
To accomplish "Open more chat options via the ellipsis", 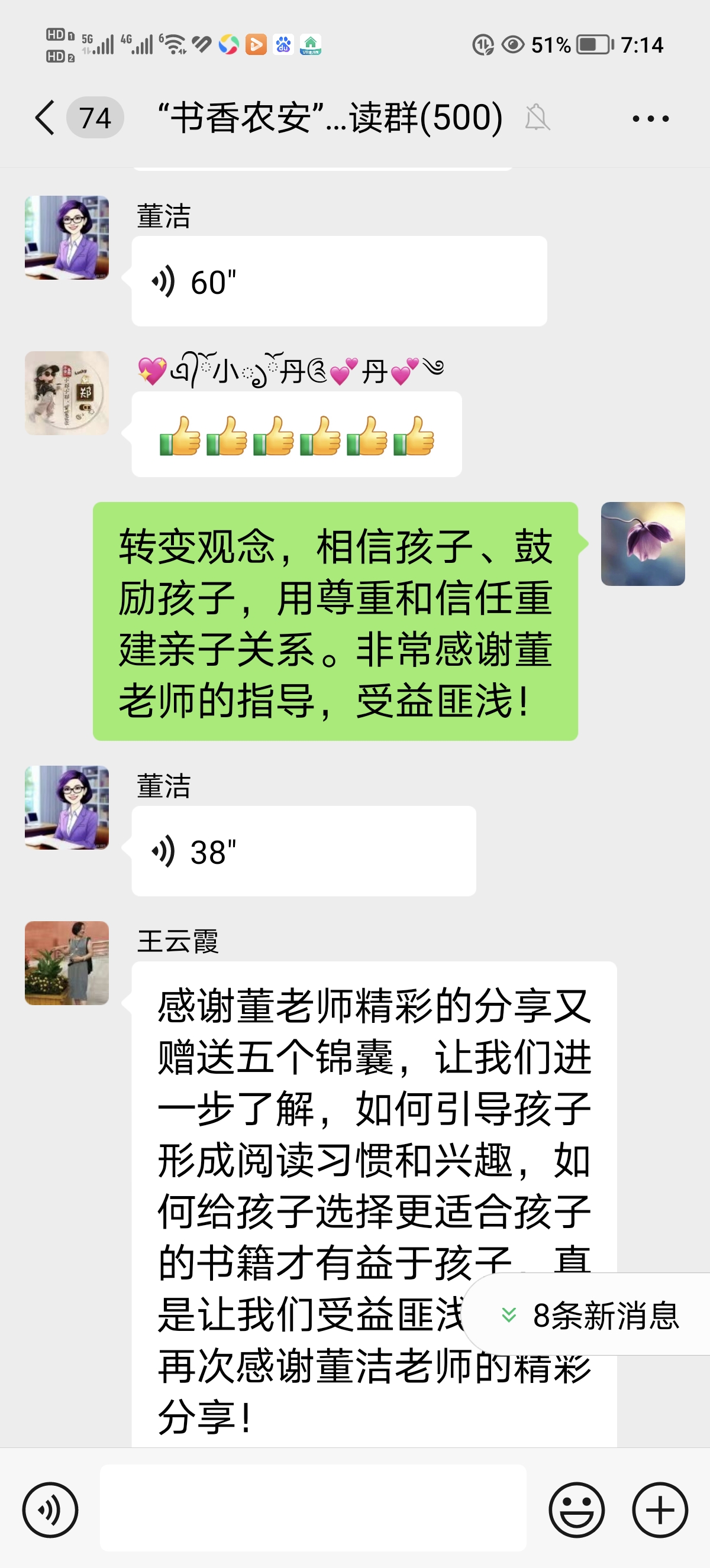I will [x=647, y=119].
